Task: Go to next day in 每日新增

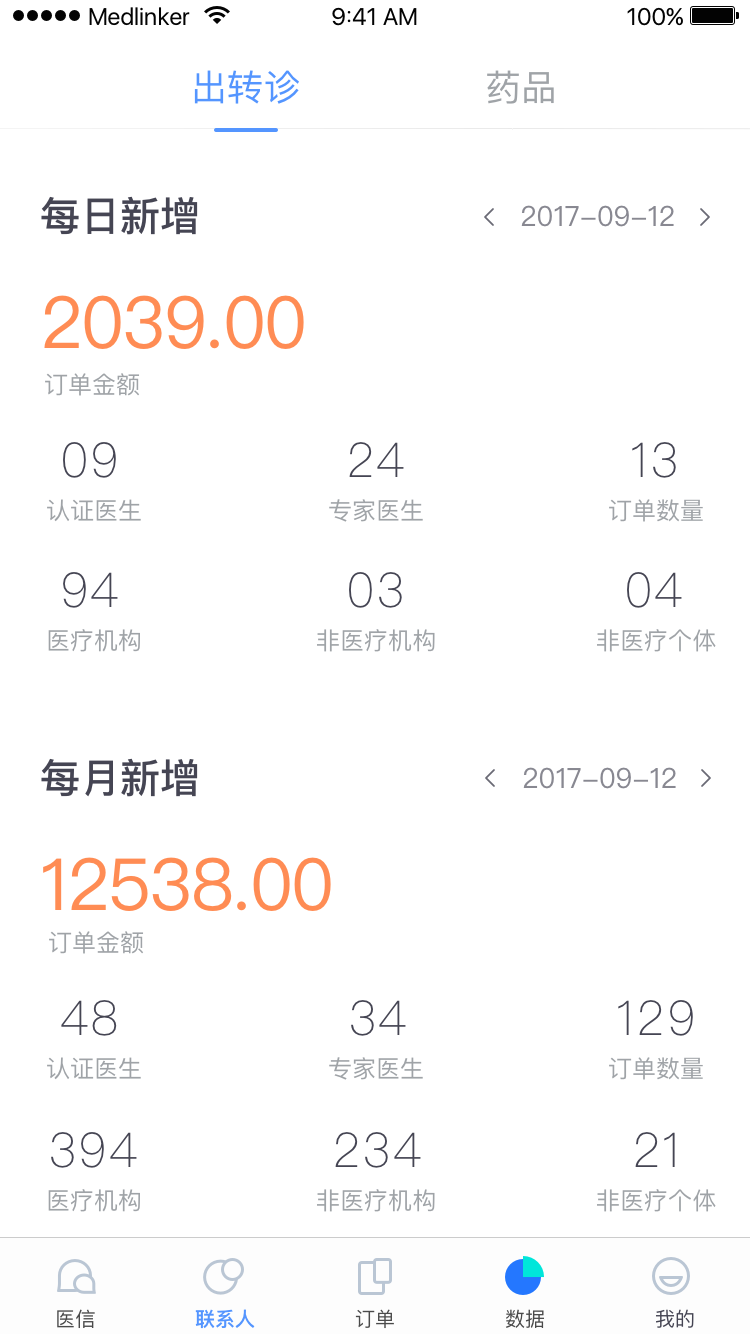Action: 705,217
